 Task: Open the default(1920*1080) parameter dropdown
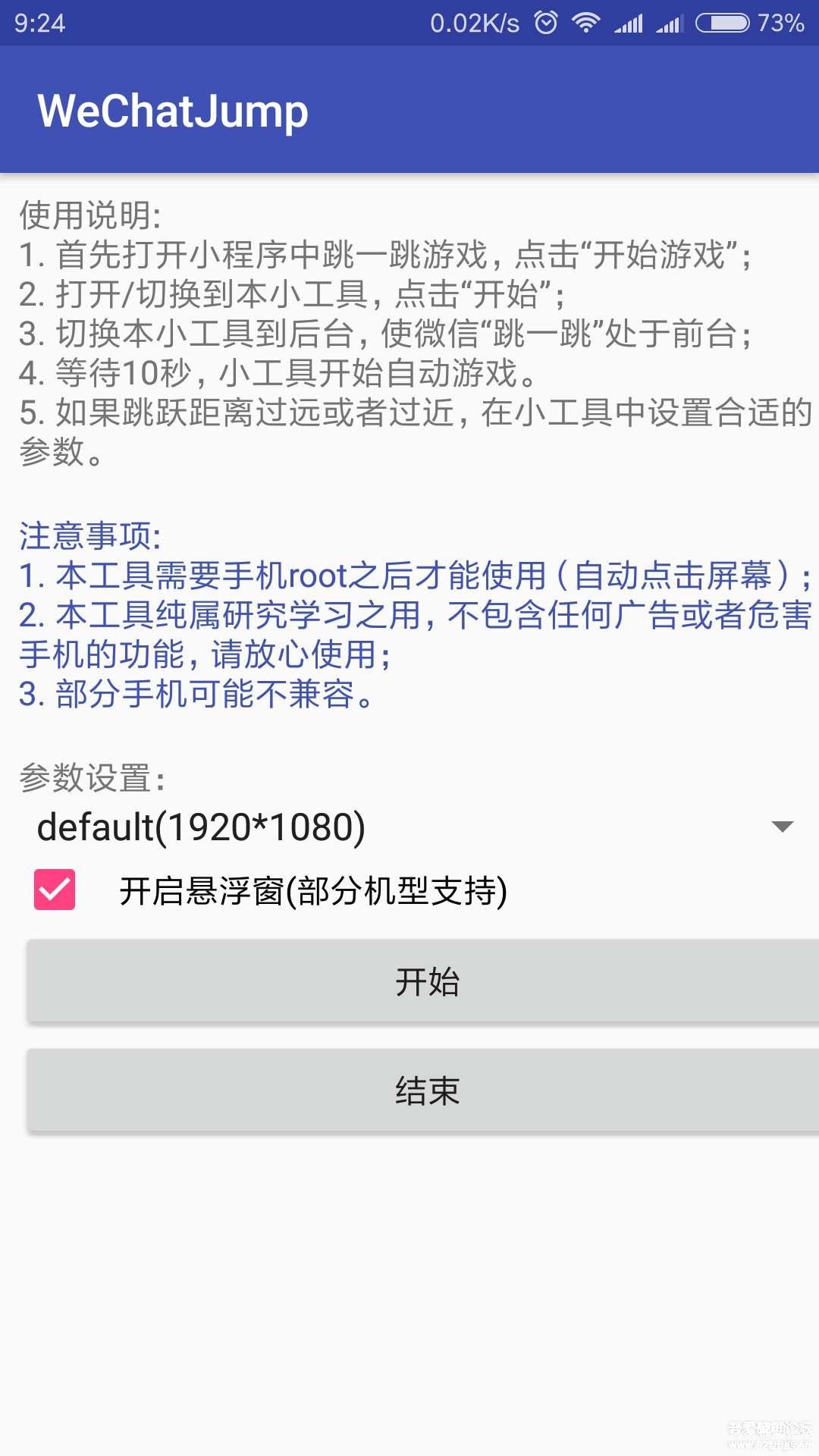409,827
